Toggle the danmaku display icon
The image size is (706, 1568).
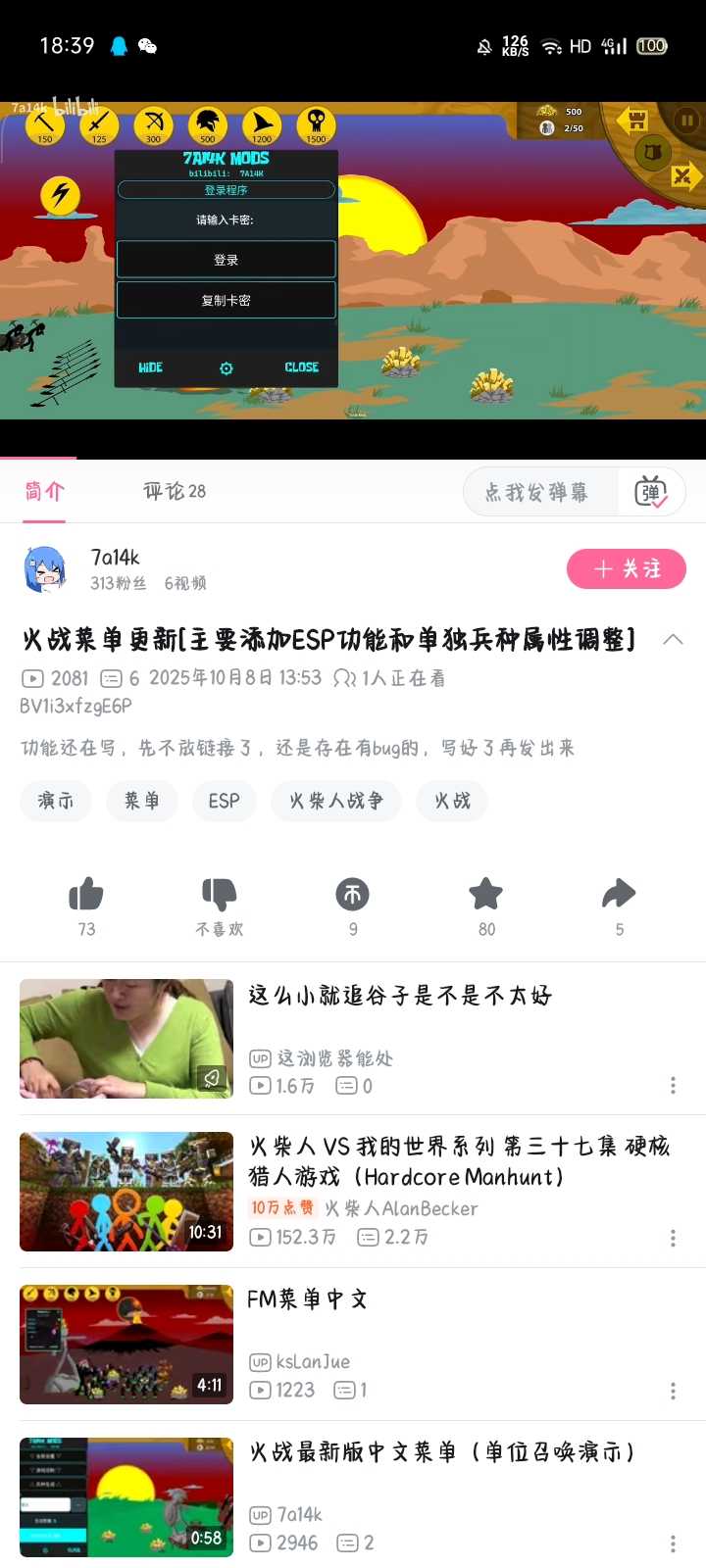(x=651, y=492)
